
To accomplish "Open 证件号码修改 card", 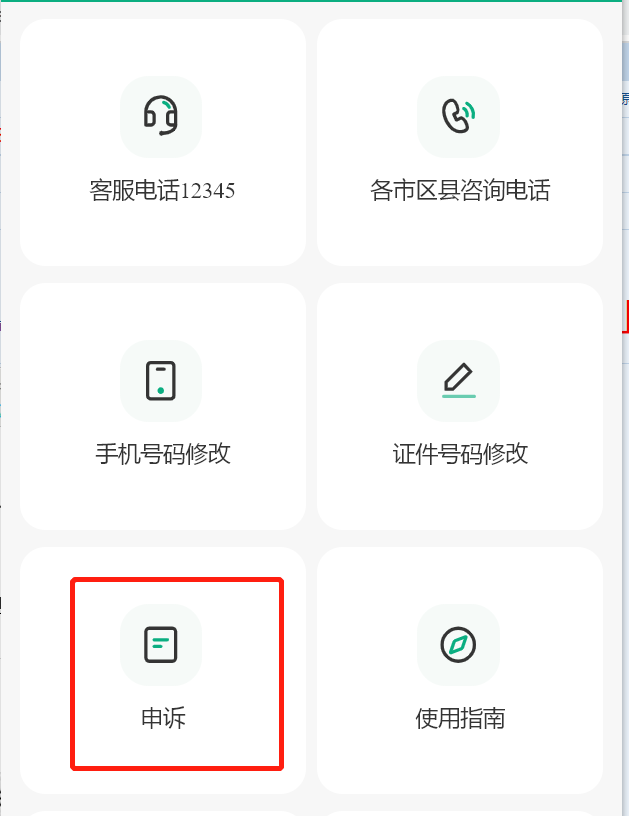I will (x=459, y=407).
